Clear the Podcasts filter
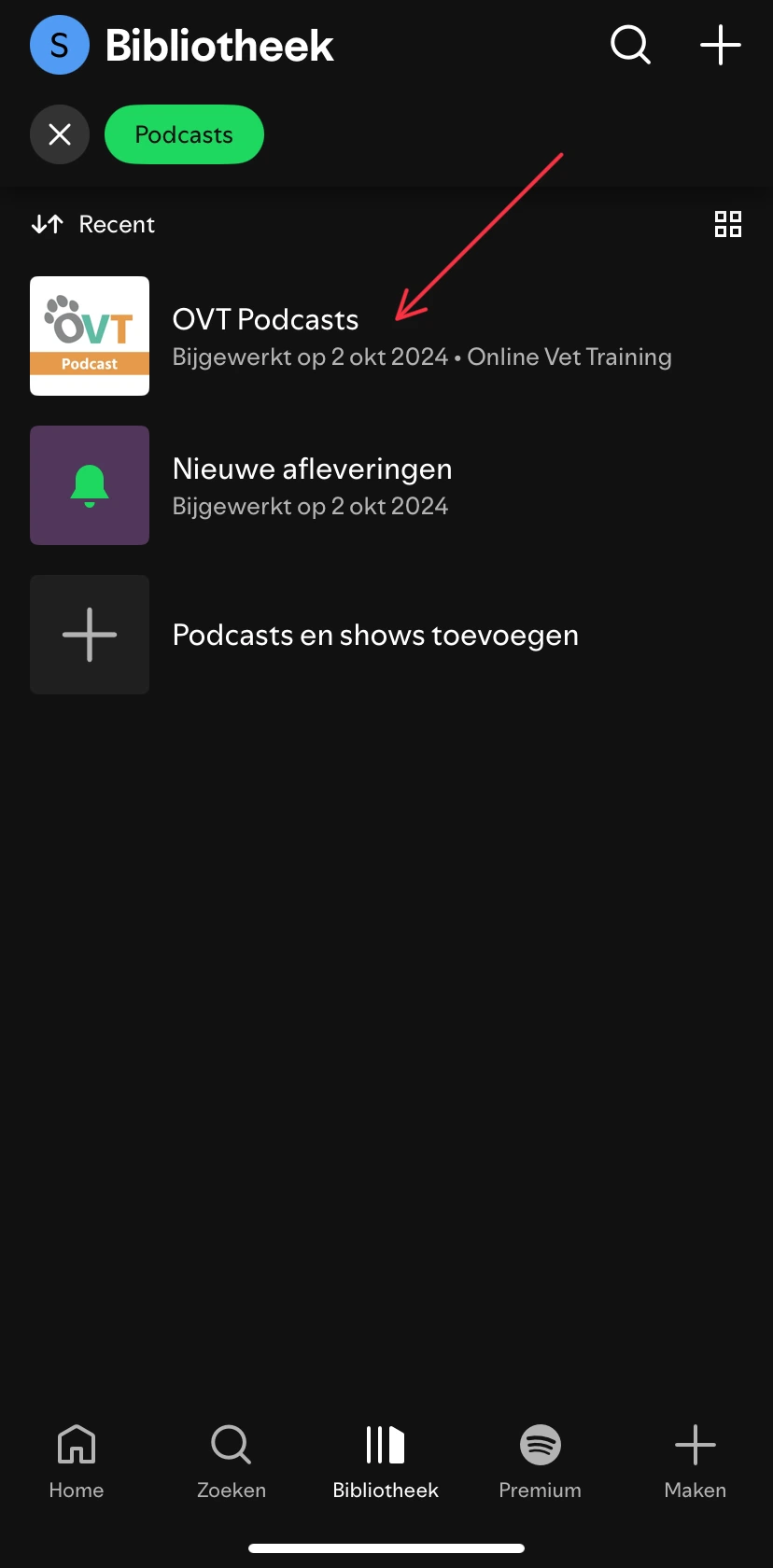The width and height of the screenshot is (773, 1568). click(60, 134)
